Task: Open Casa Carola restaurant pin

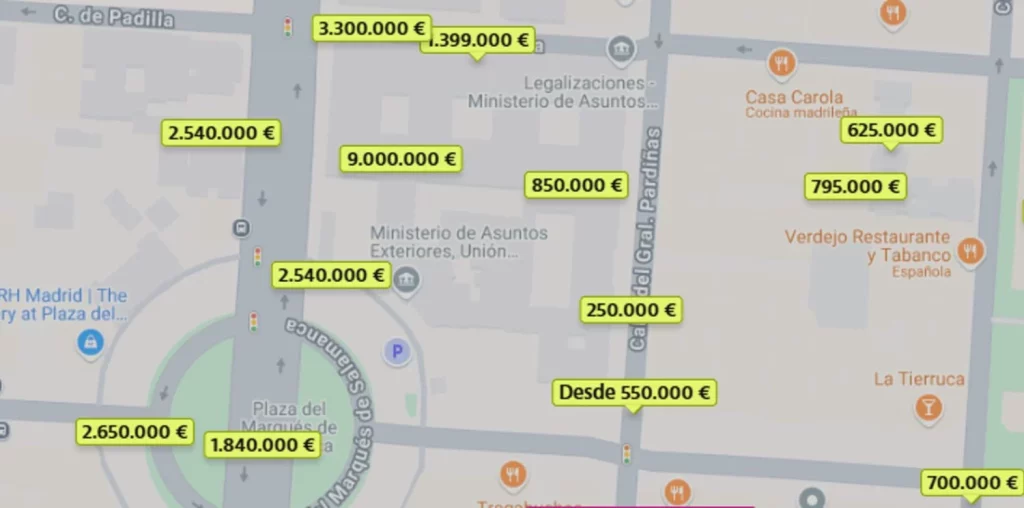Action: [x=782, y=65]
